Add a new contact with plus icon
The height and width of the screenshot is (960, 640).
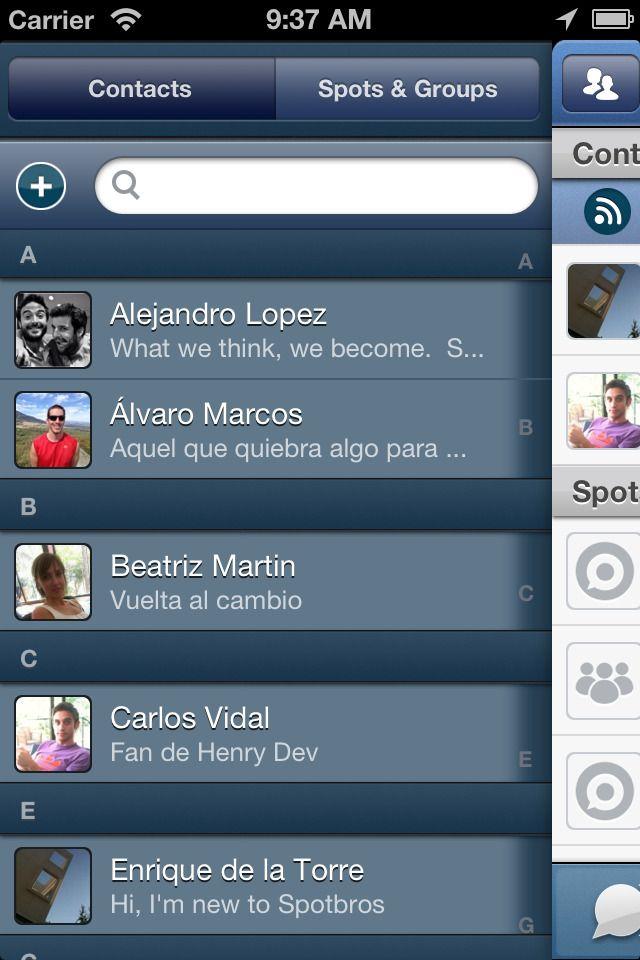tap(41, 186)
